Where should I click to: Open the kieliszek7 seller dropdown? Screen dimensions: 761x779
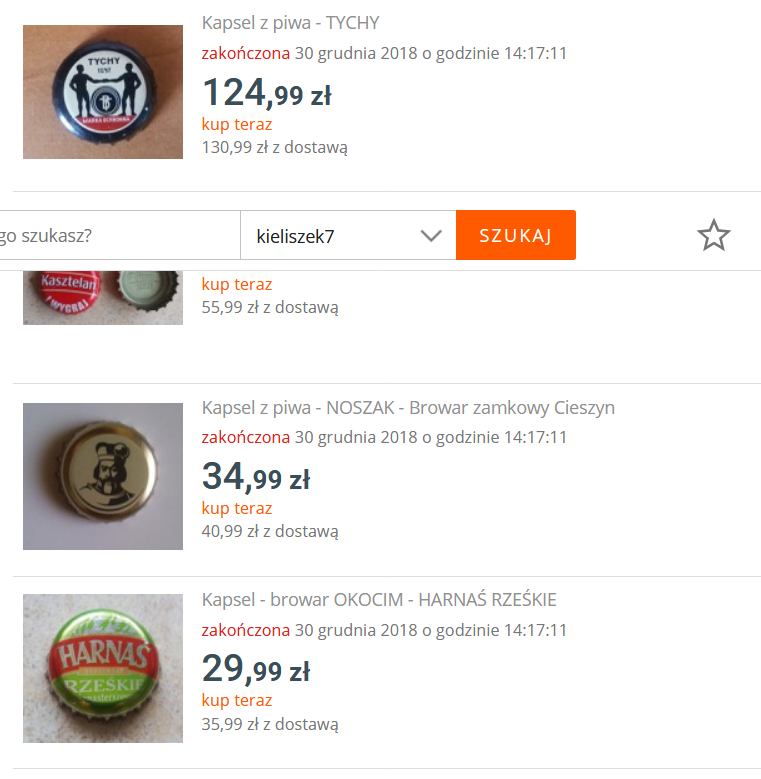tap(347, 236)
